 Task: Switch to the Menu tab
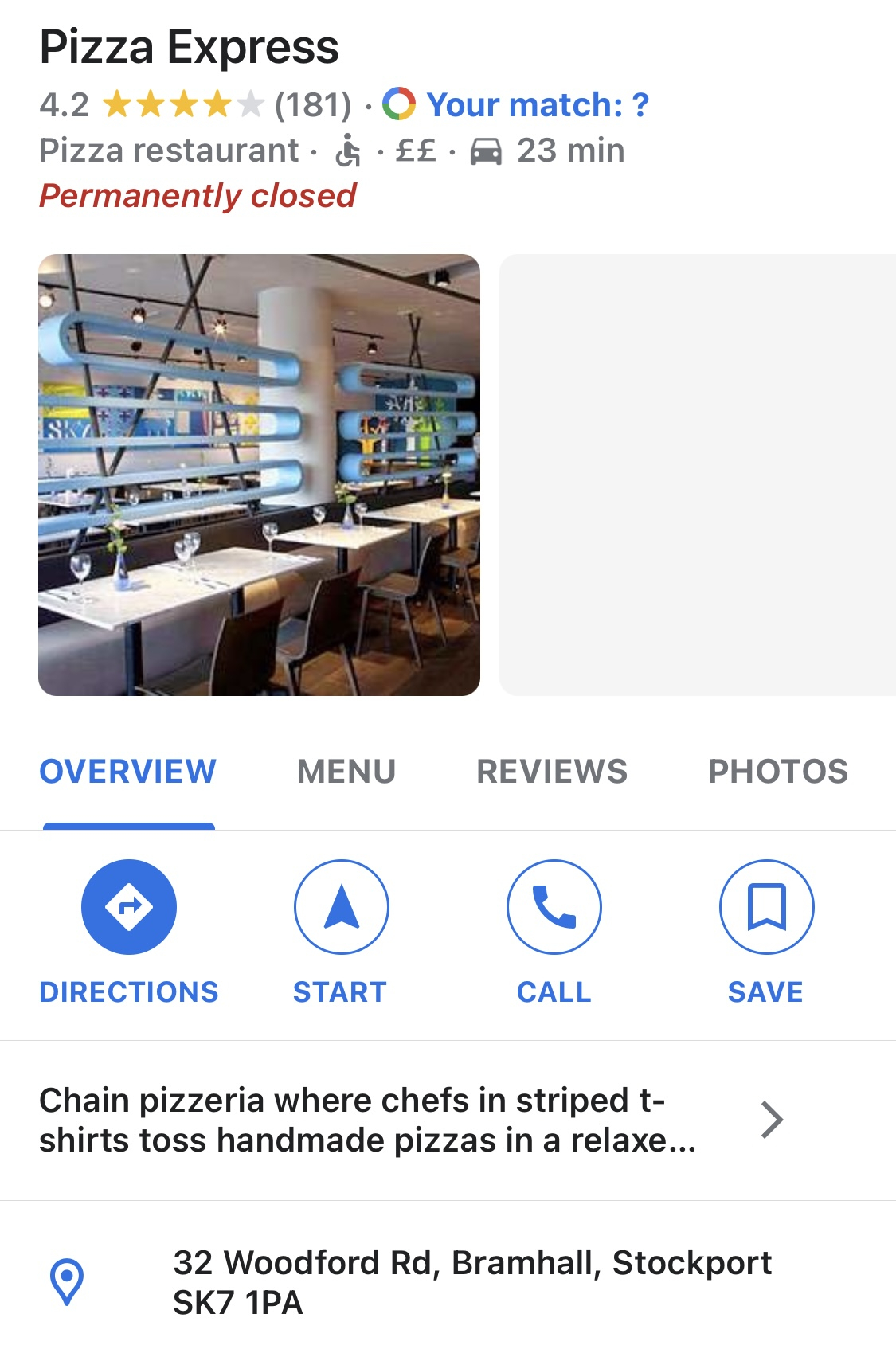(346, 771)
